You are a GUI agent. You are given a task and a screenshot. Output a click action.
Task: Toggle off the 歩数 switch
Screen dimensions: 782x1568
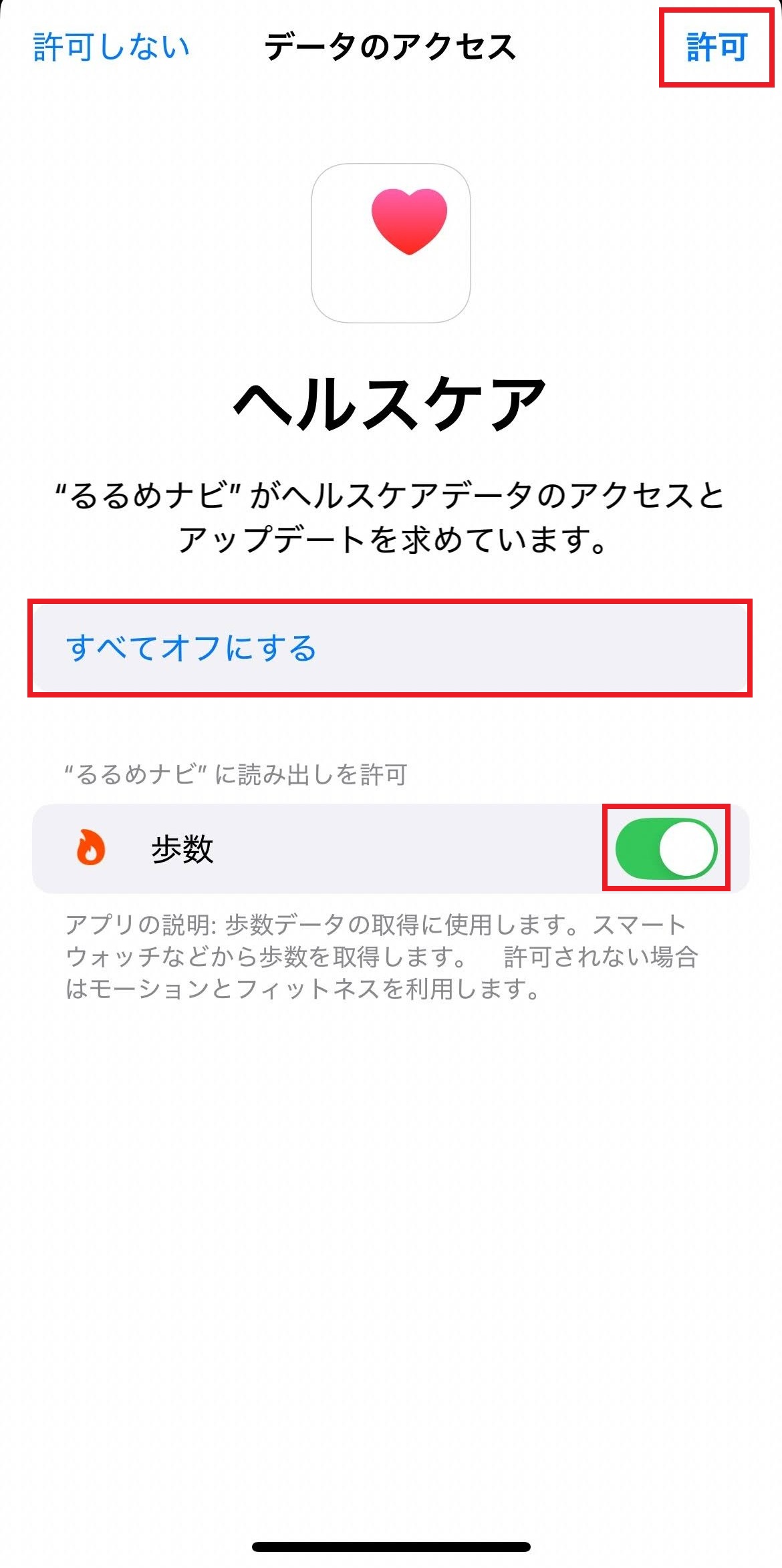(666, 848)
